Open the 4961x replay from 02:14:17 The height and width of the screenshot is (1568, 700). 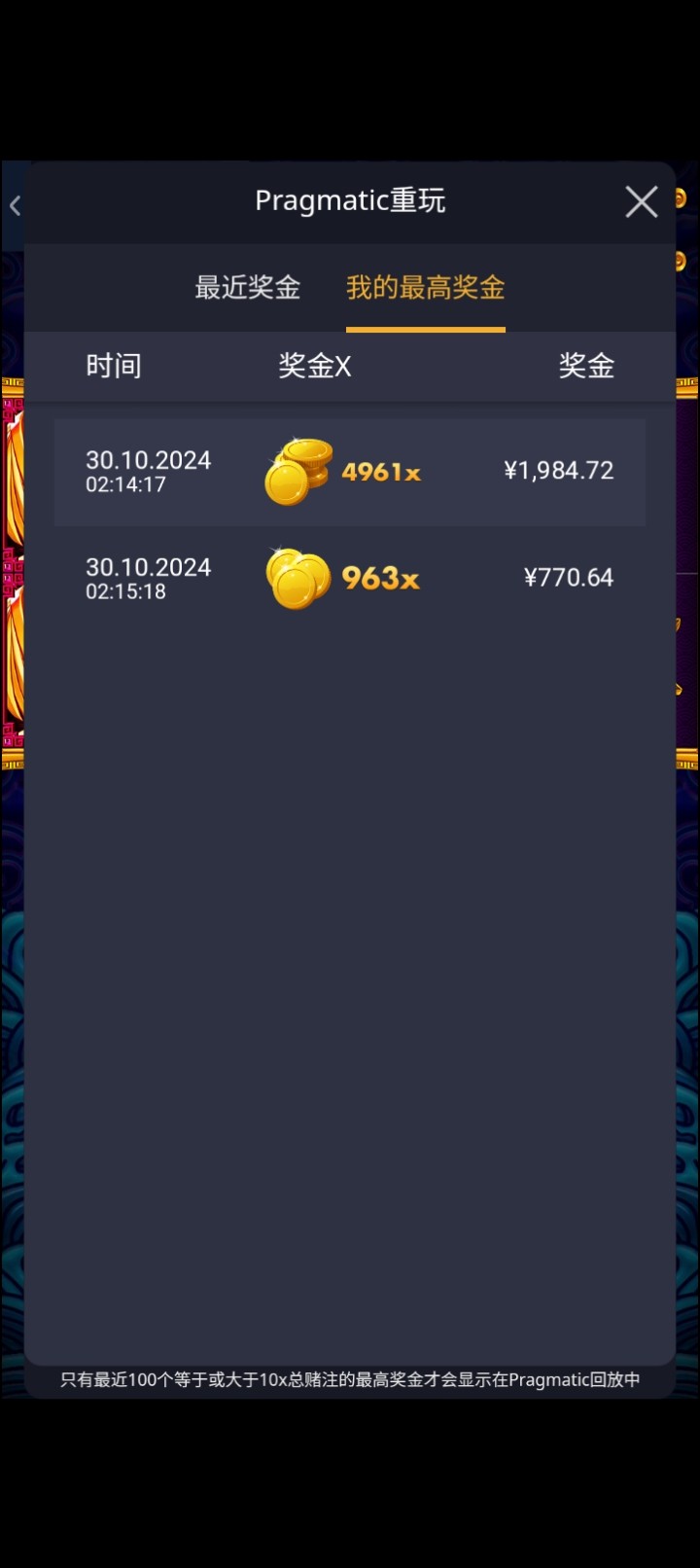350,473
